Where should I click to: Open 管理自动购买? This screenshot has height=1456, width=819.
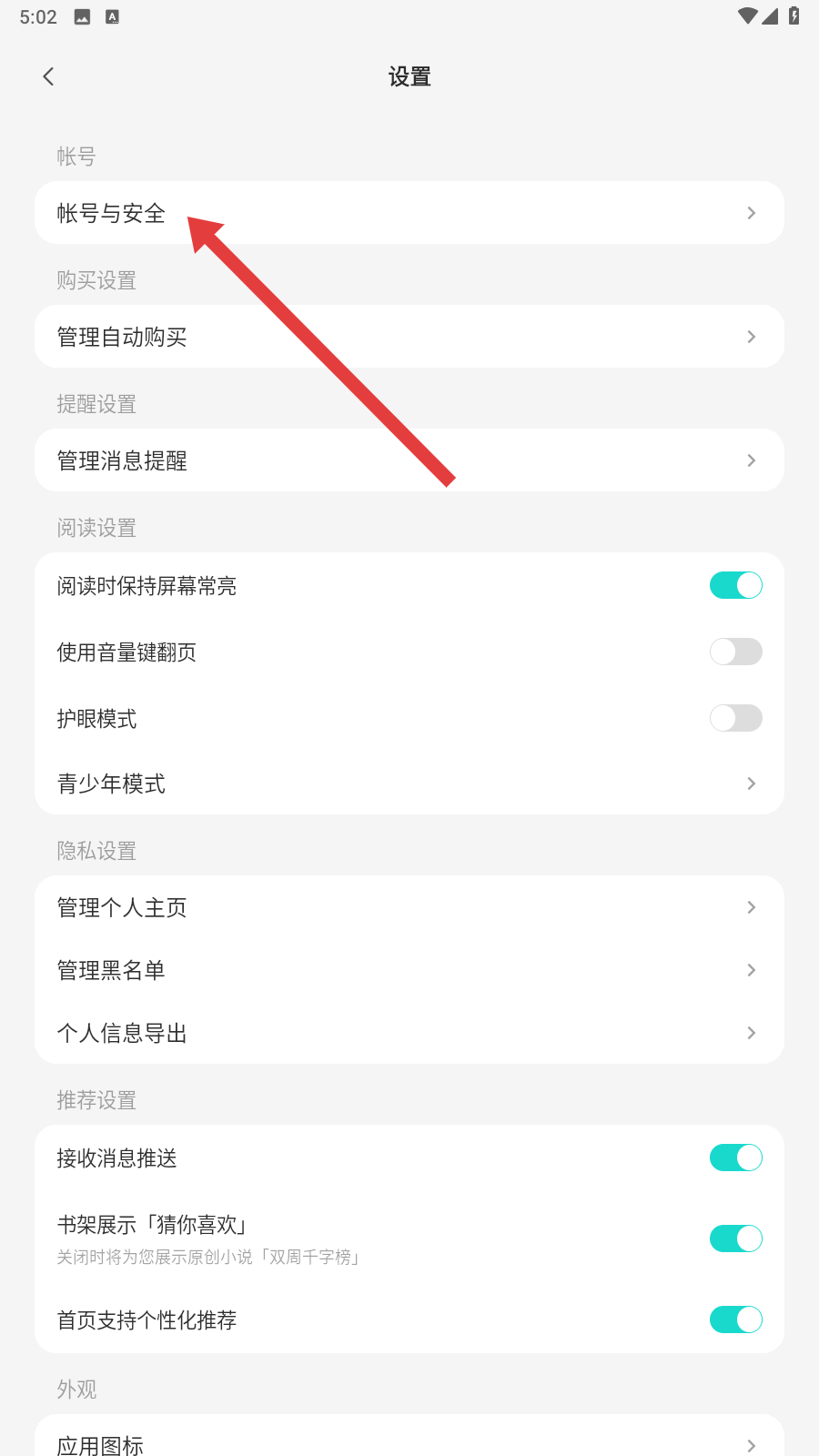[x=409, y=337]
